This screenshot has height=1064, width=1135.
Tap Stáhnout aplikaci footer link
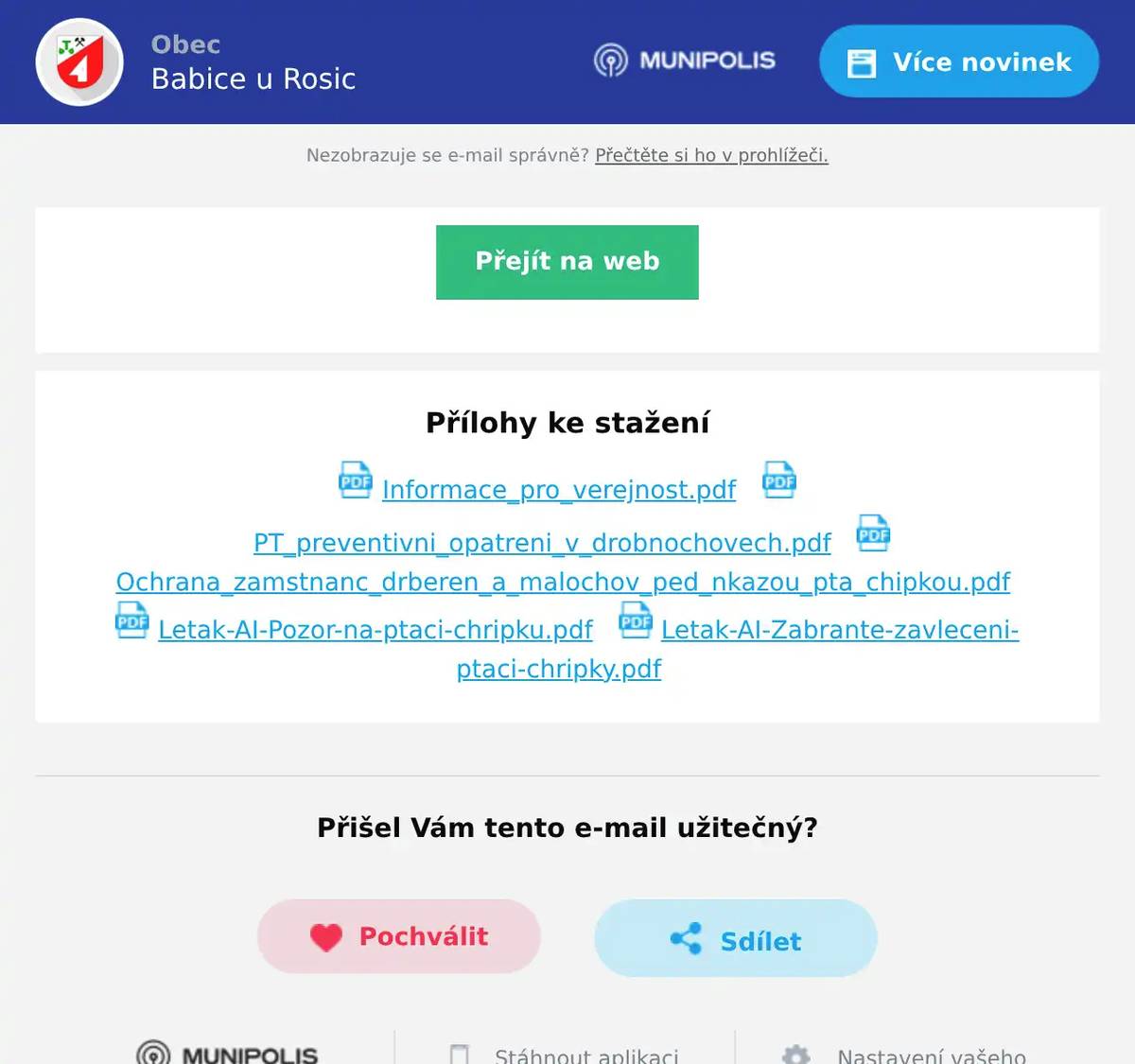(585, 1055)
